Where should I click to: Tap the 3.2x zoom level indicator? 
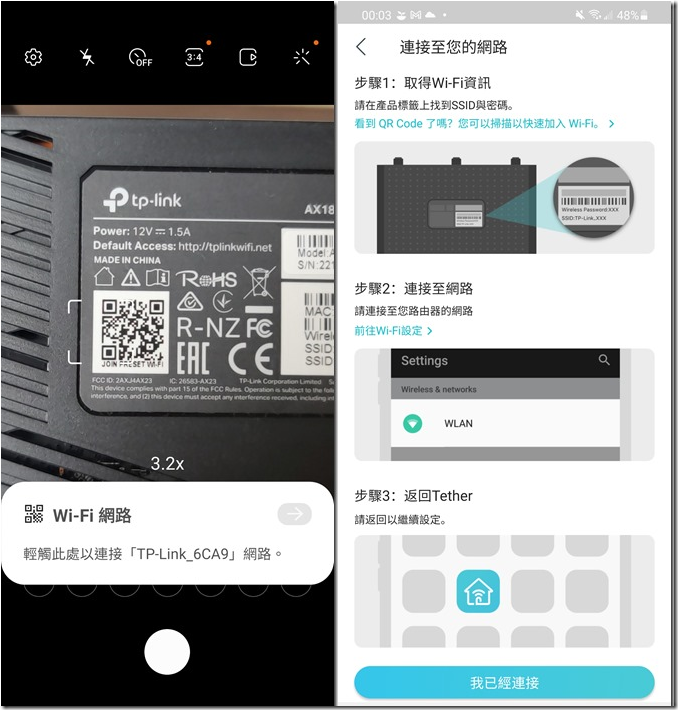(x=167, y=464)
